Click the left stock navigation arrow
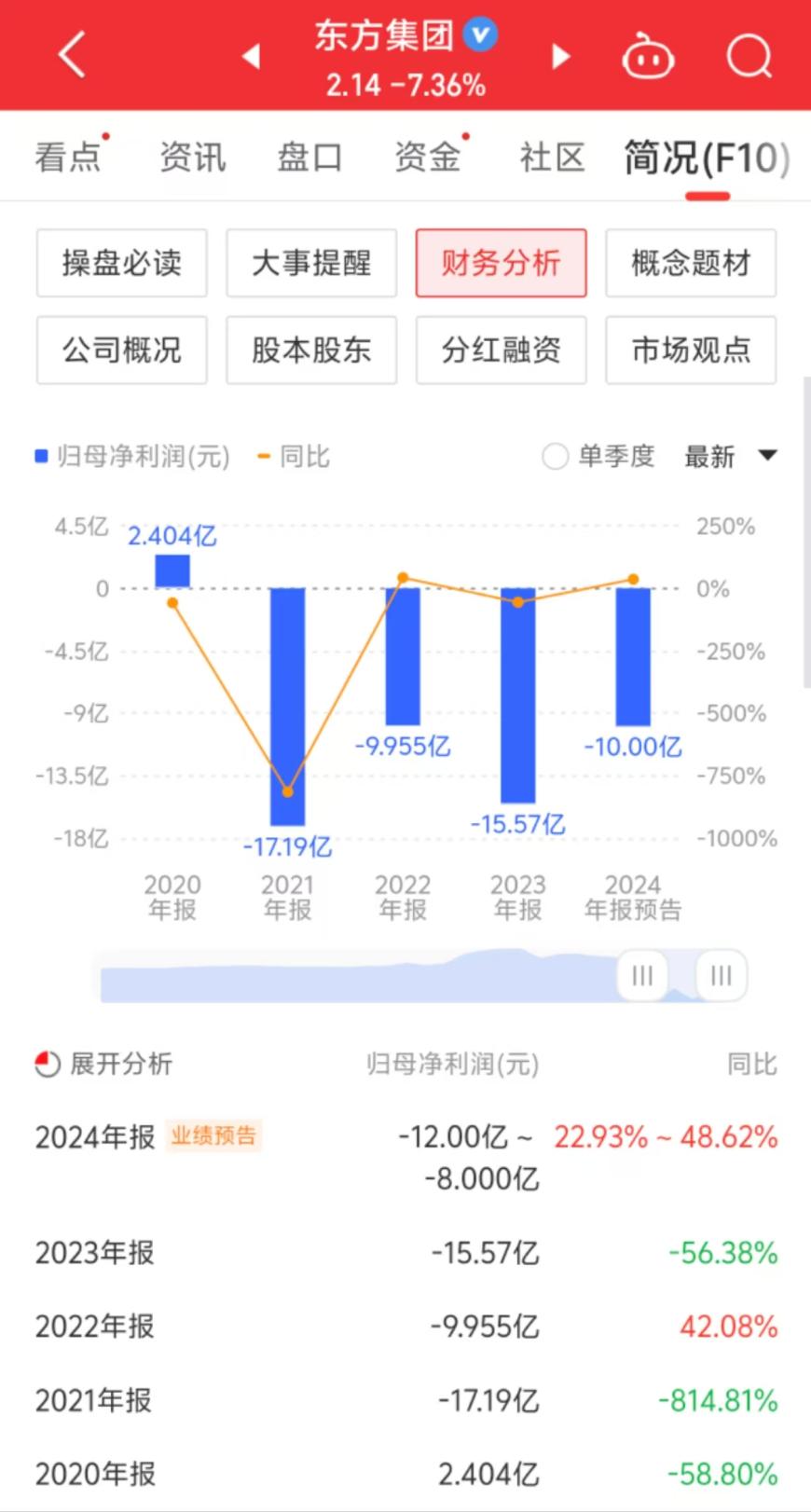811x1512 pixels. click(250, 56)
